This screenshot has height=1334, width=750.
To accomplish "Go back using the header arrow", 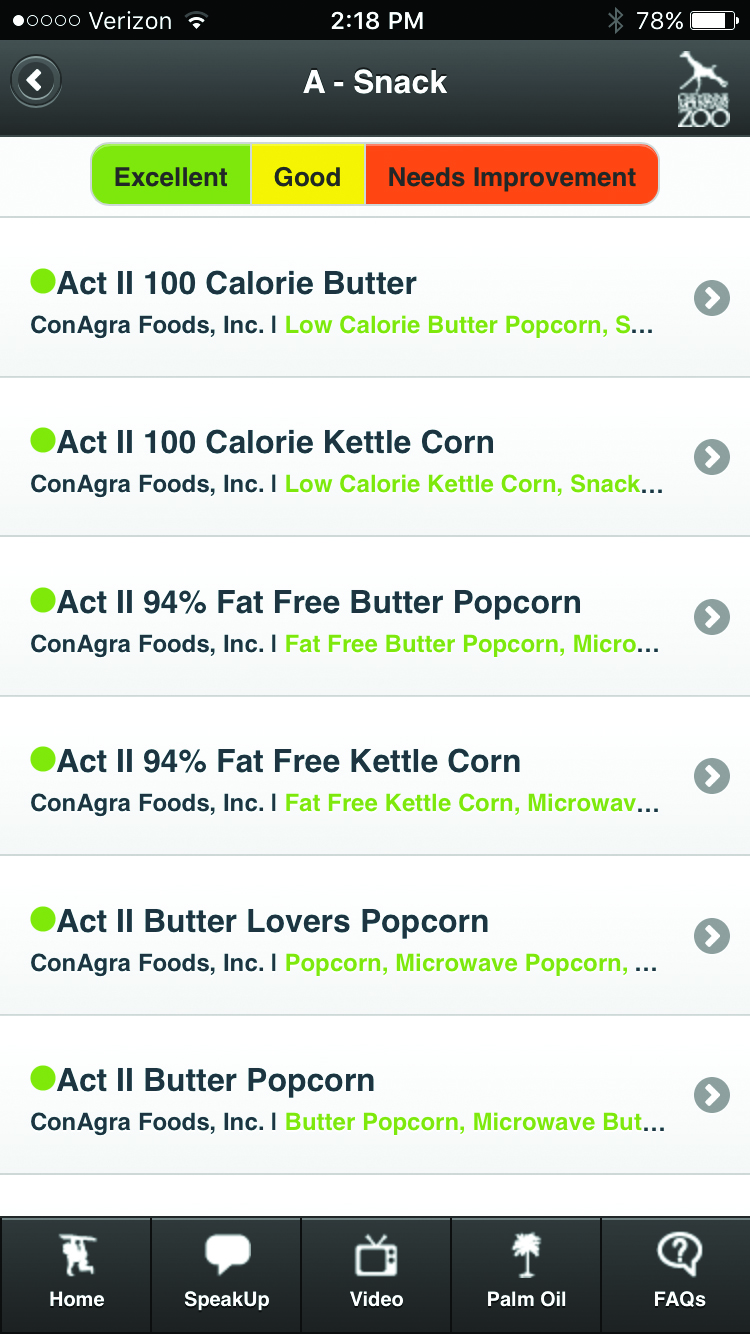I will 36,81.
